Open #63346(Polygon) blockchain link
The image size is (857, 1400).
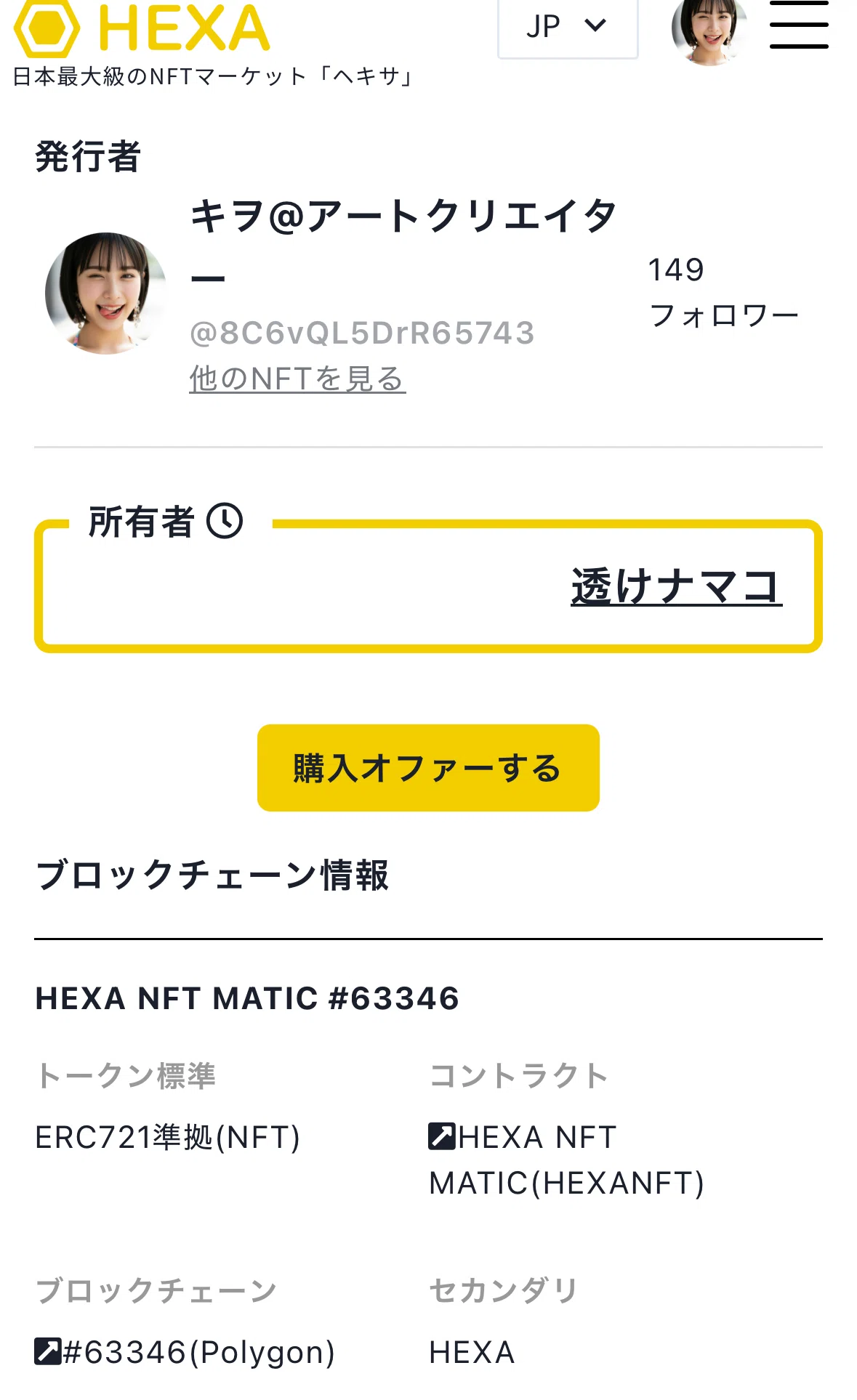185,1352
